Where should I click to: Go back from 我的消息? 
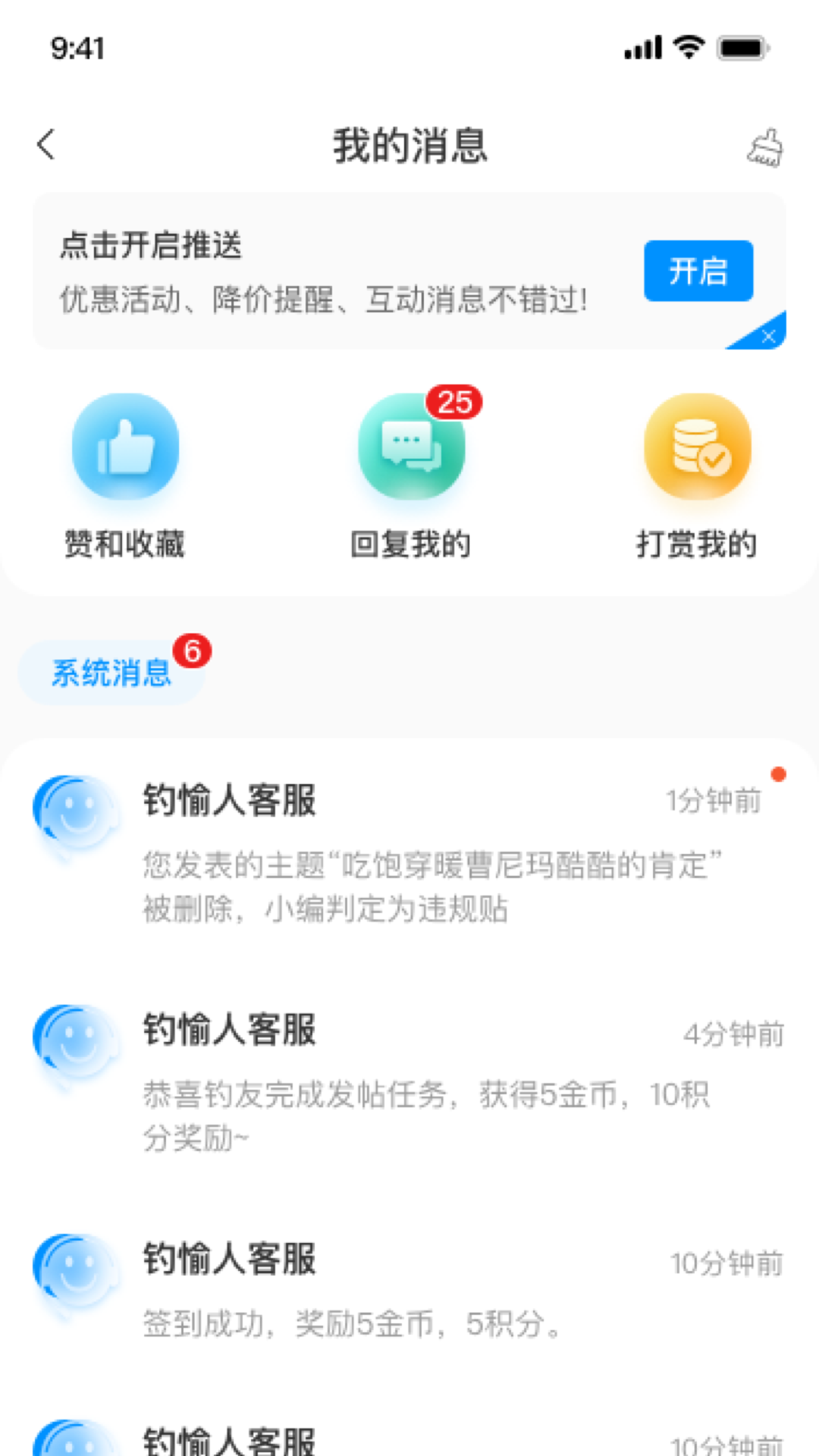(x=47, y=144)
